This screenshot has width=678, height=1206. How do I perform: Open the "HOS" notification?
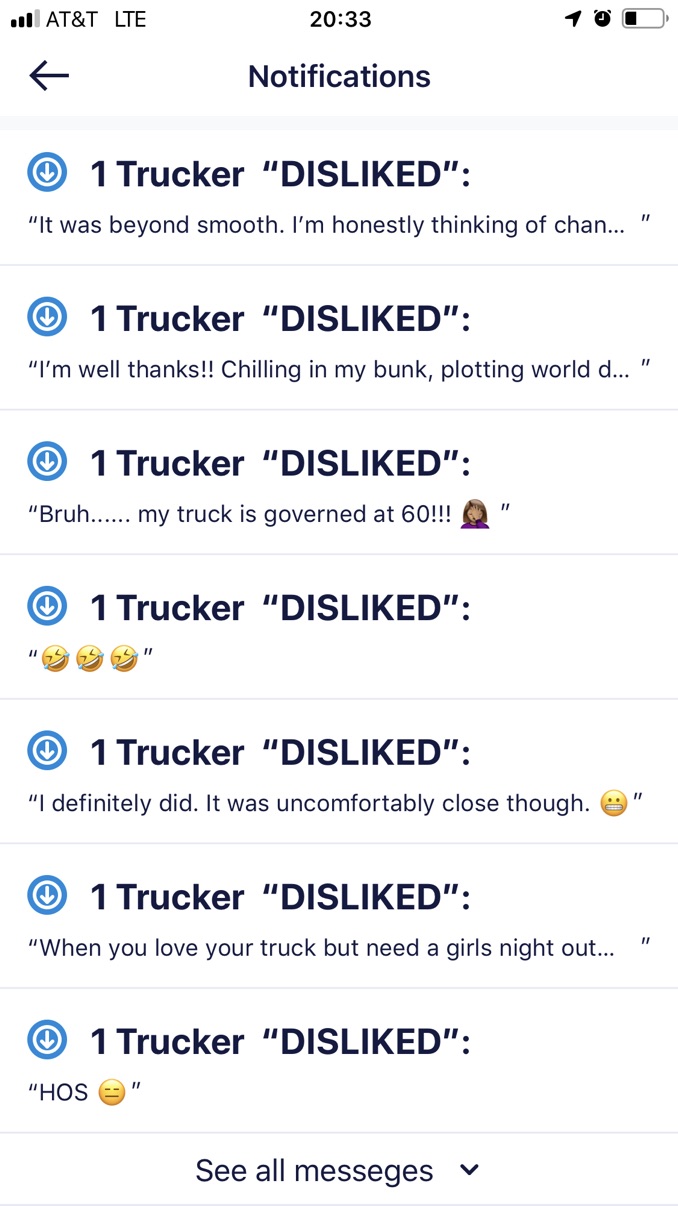click(338, 1066)
